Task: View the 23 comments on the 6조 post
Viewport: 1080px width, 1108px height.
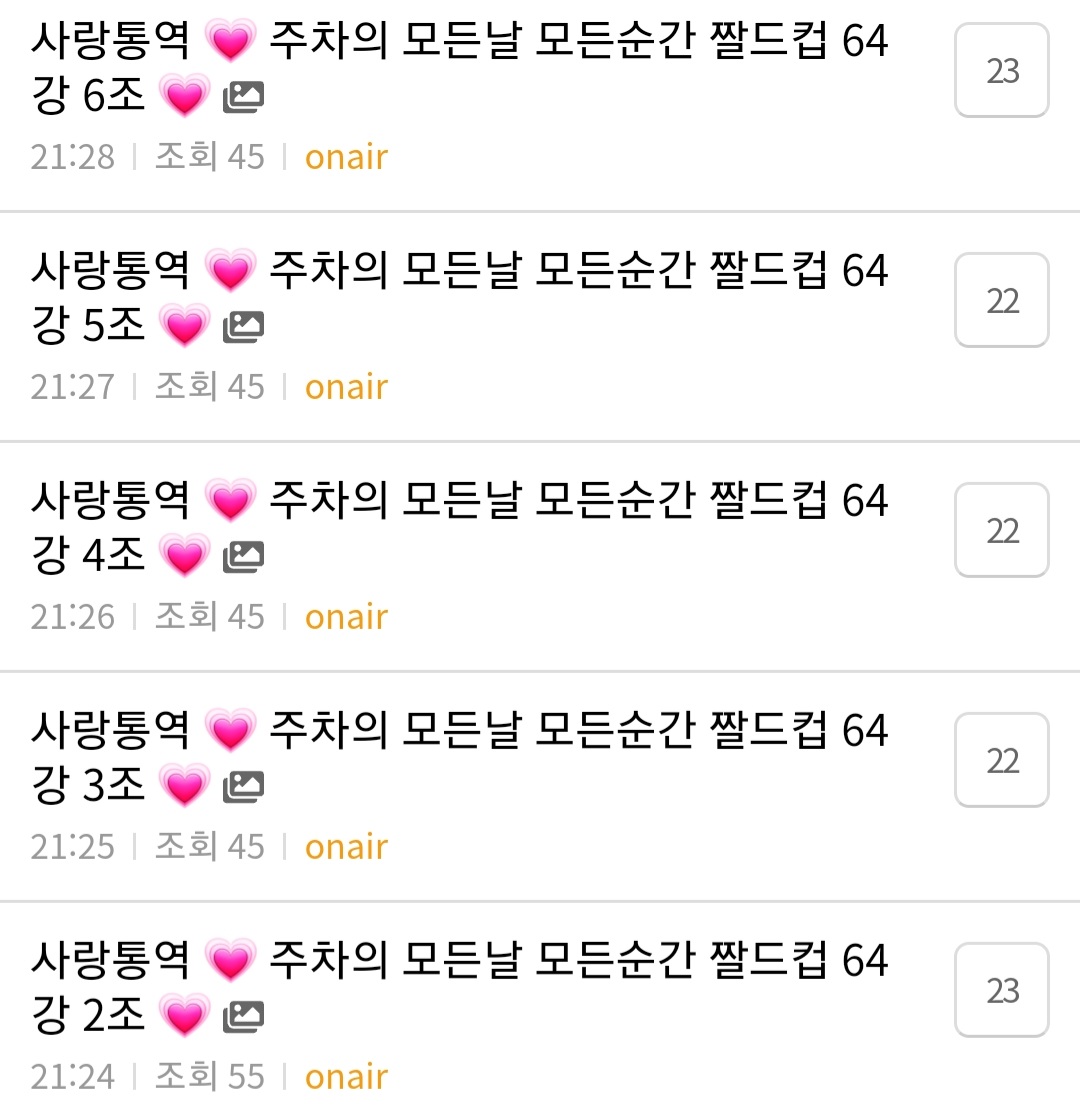Action: click(1001, 71)
